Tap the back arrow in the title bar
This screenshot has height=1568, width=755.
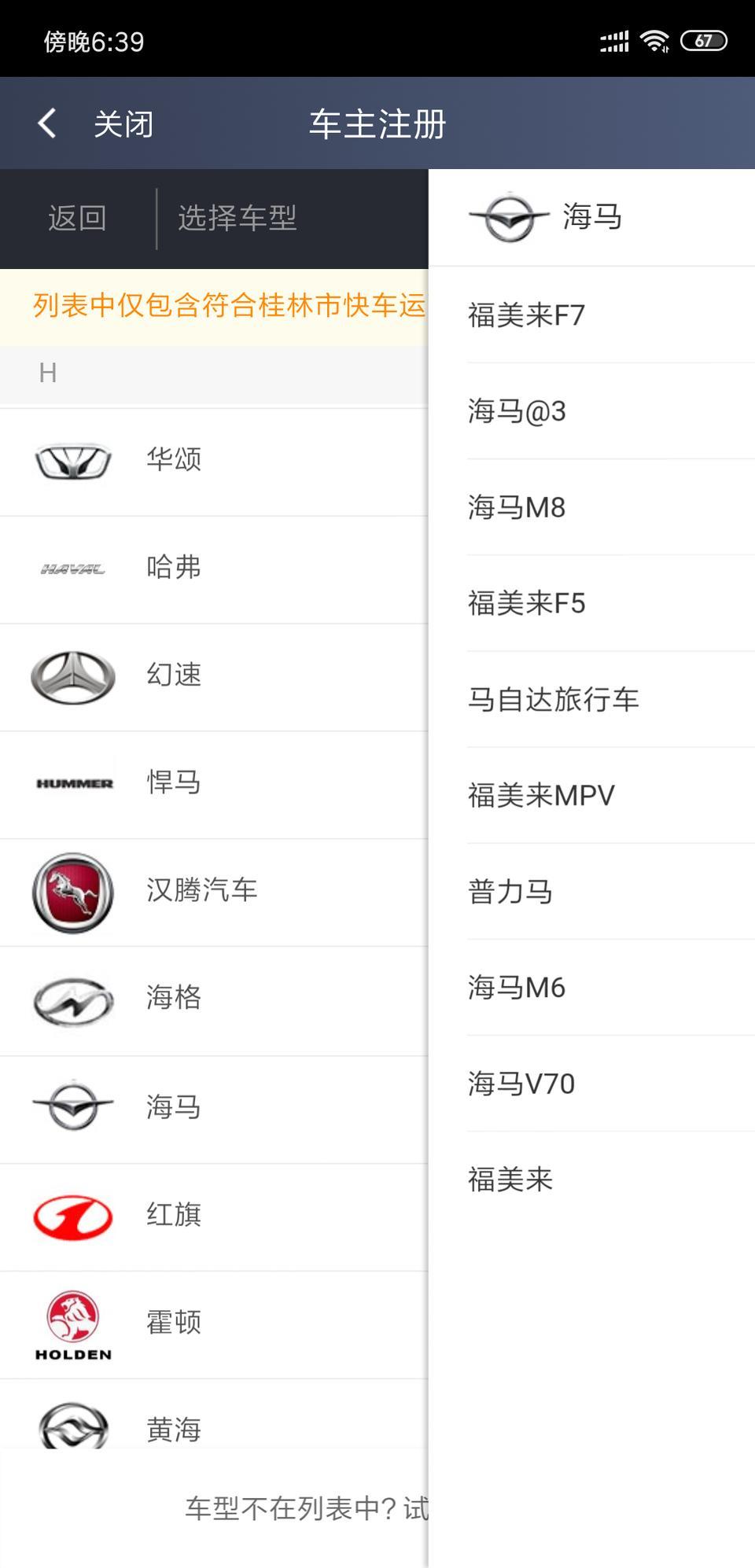click(x=46, y=123)
